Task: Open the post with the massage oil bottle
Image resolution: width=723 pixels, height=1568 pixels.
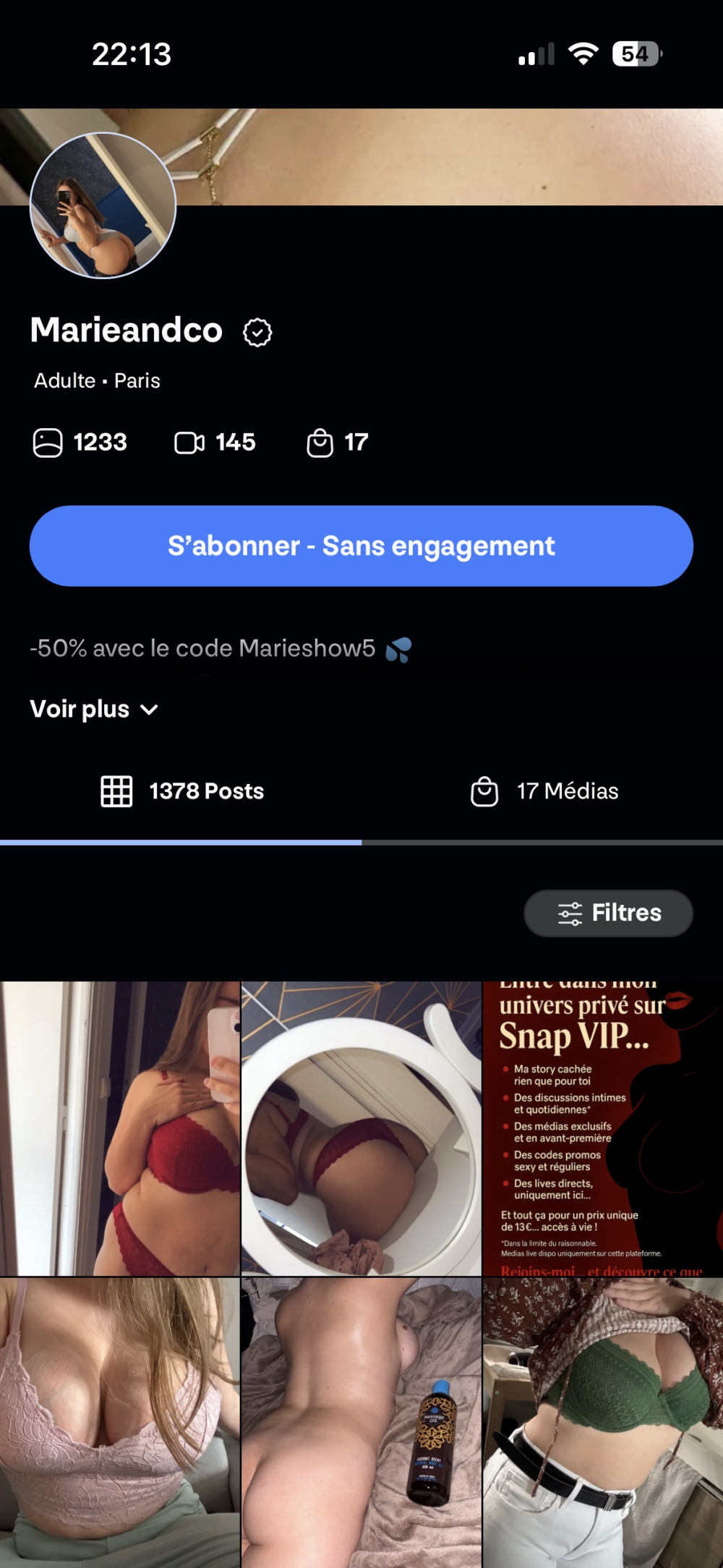Action: (361, 1422)
